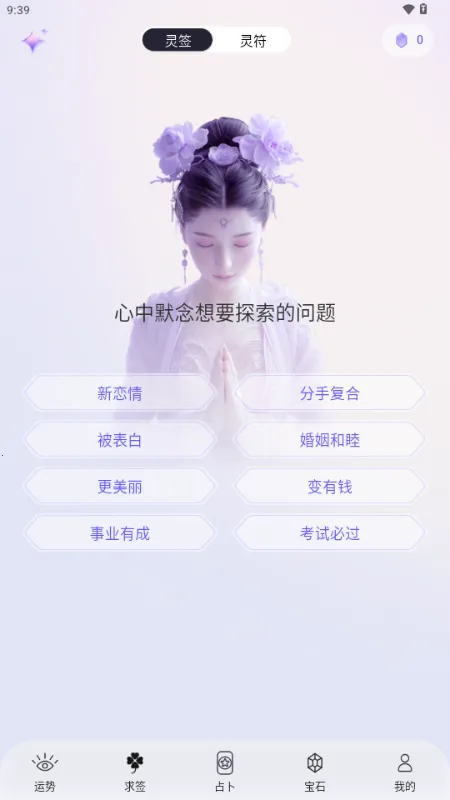Go to the 我的 profile tab

pyautogui.click(x=405, y=772)
